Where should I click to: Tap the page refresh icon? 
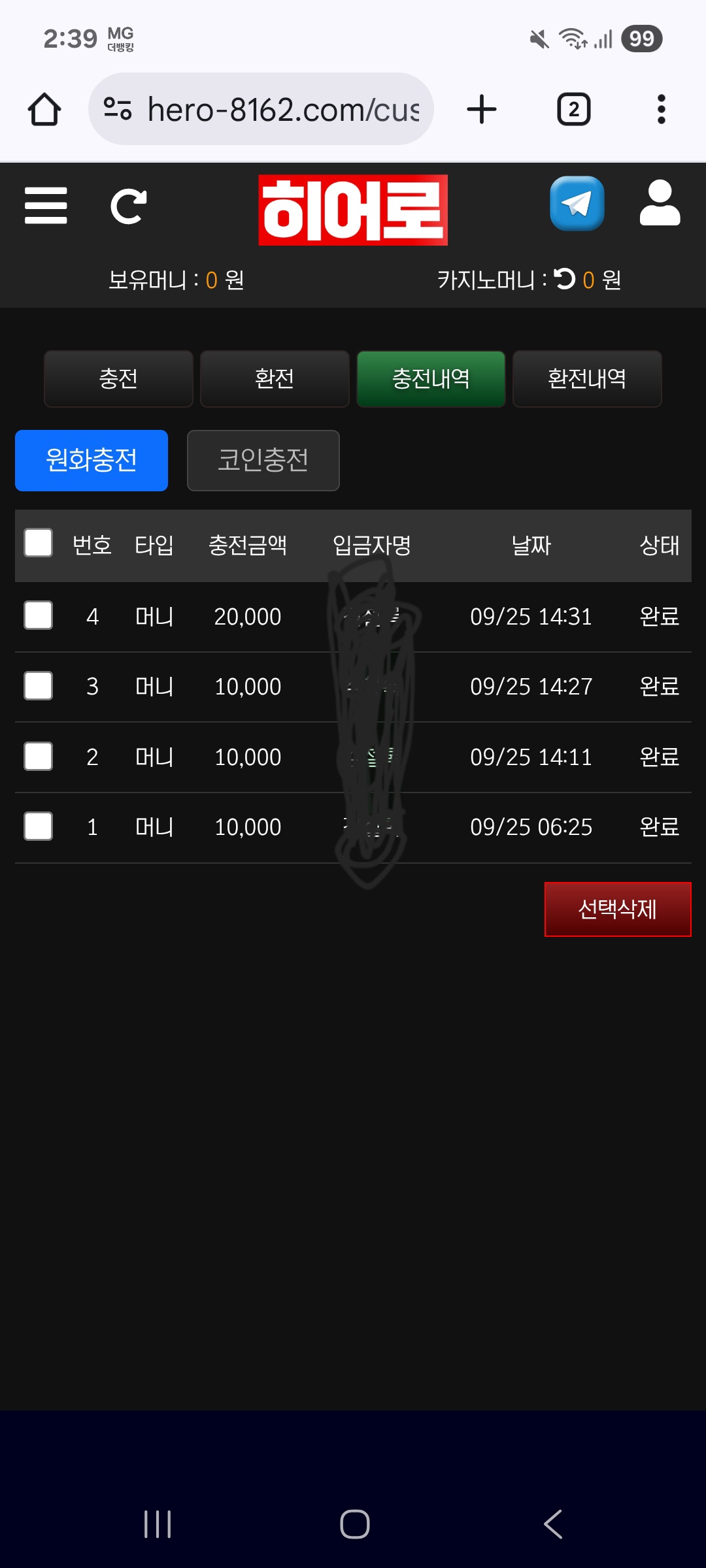pos(128,206)
